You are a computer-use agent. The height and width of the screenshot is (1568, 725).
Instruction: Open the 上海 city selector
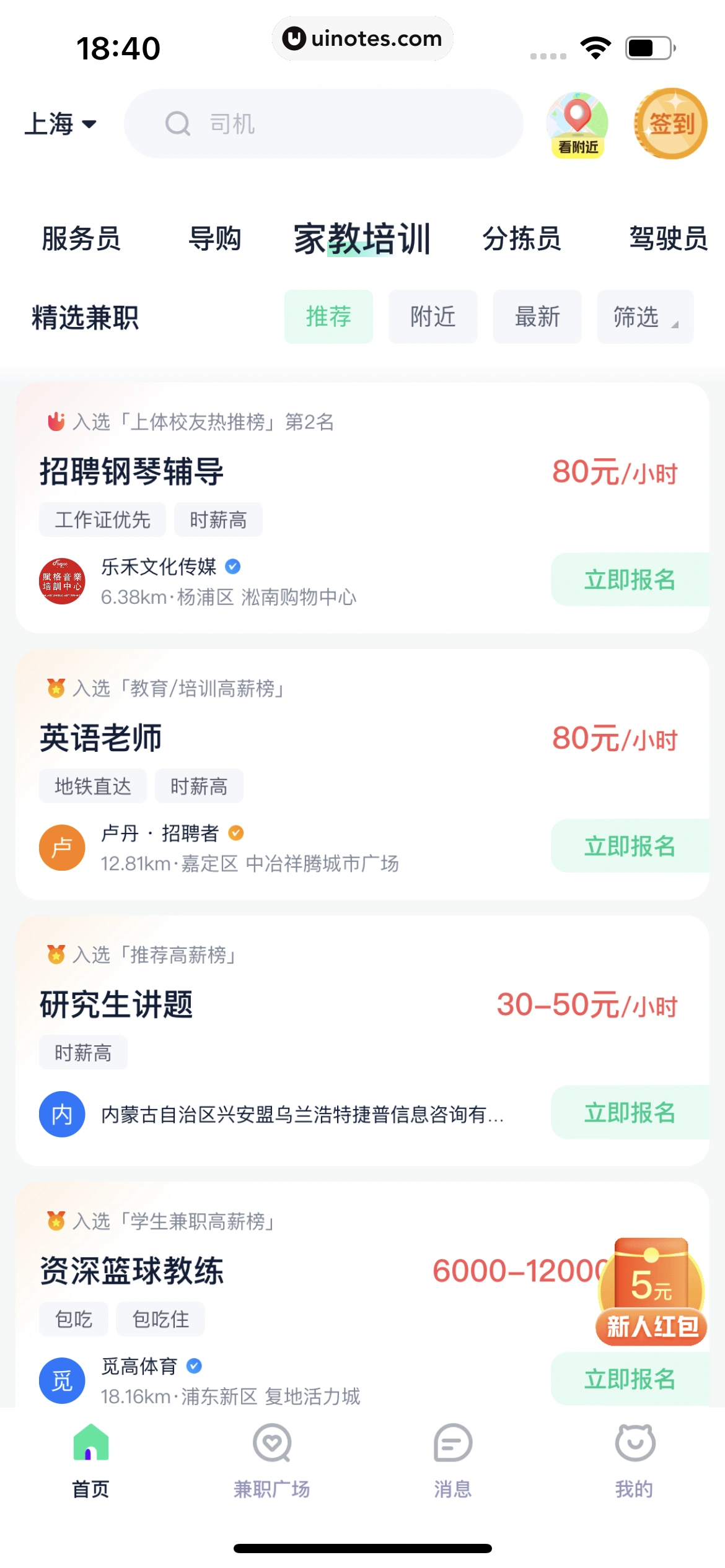pos(60,124)
